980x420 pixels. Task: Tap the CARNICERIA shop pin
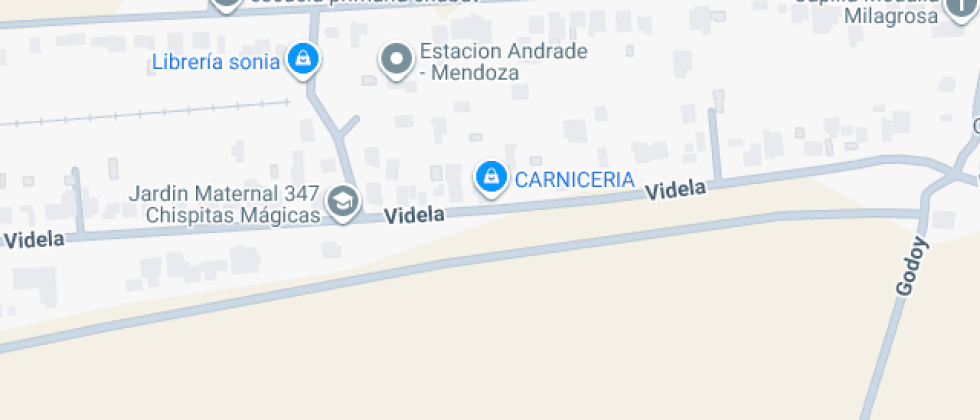[x=490, y=178]
